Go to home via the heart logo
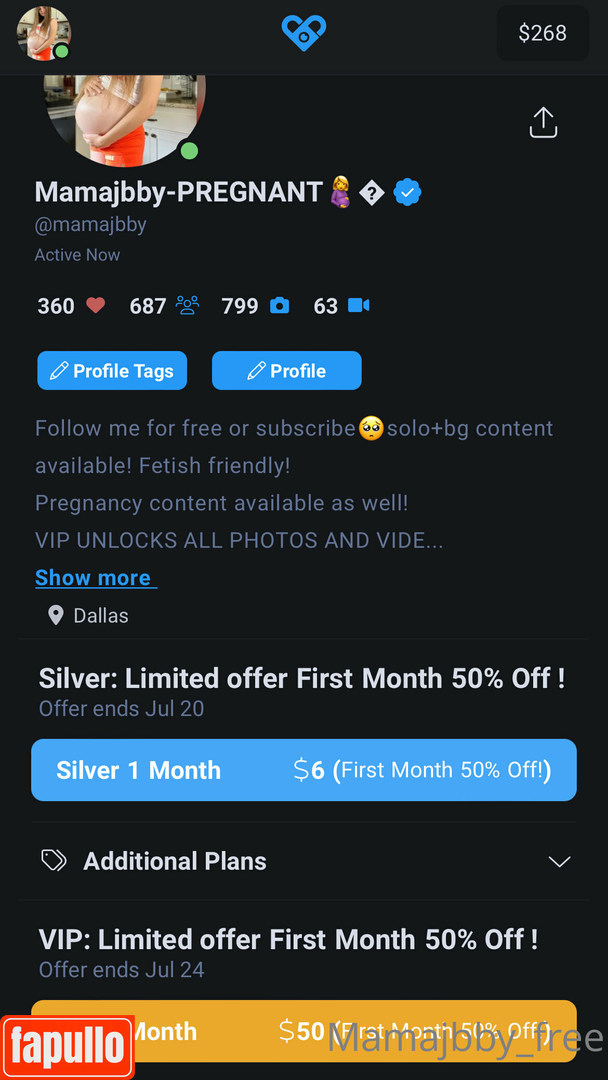This screenshot has width=608, height=1080. pyautogui.click(x=304, y=33)
